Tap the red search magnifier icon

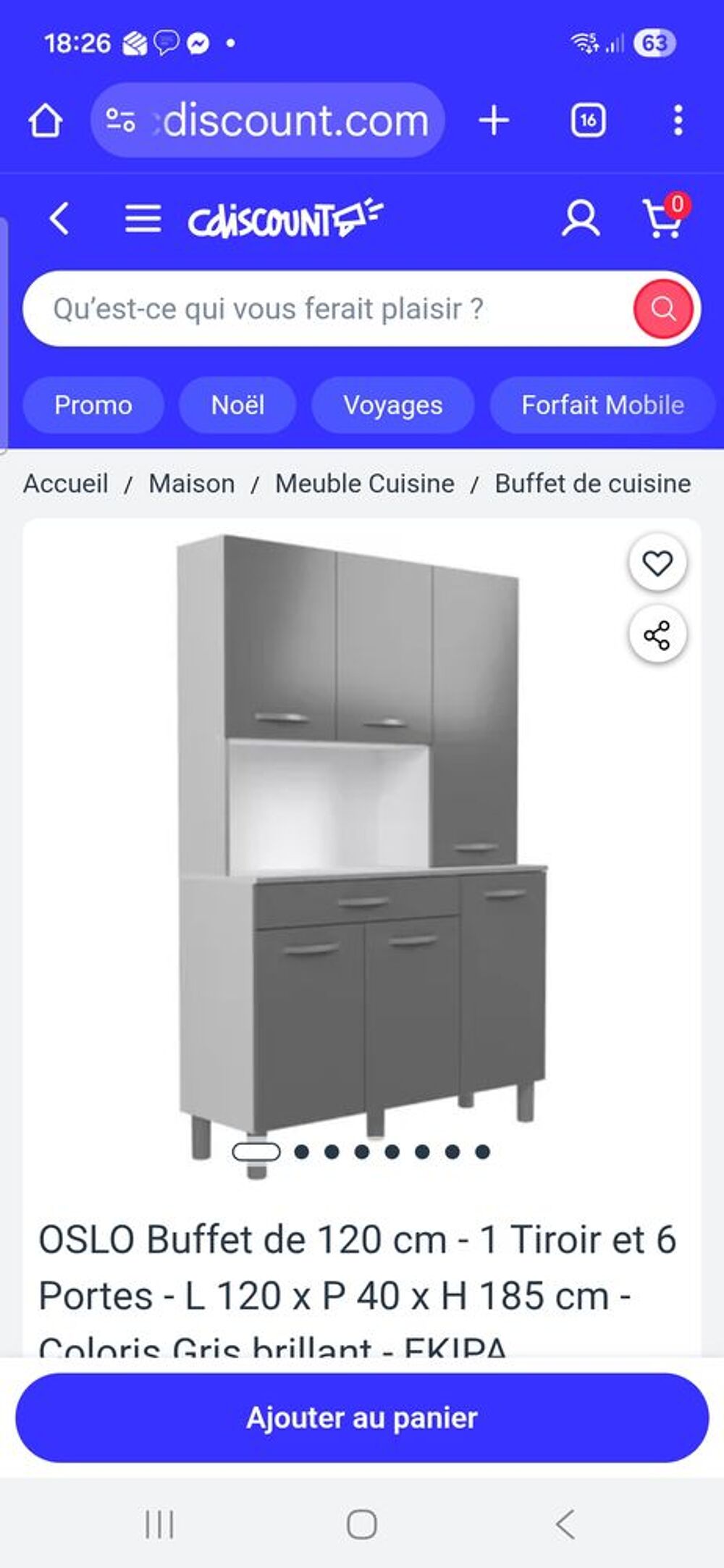pyautogui.click(x=662, y=309)
